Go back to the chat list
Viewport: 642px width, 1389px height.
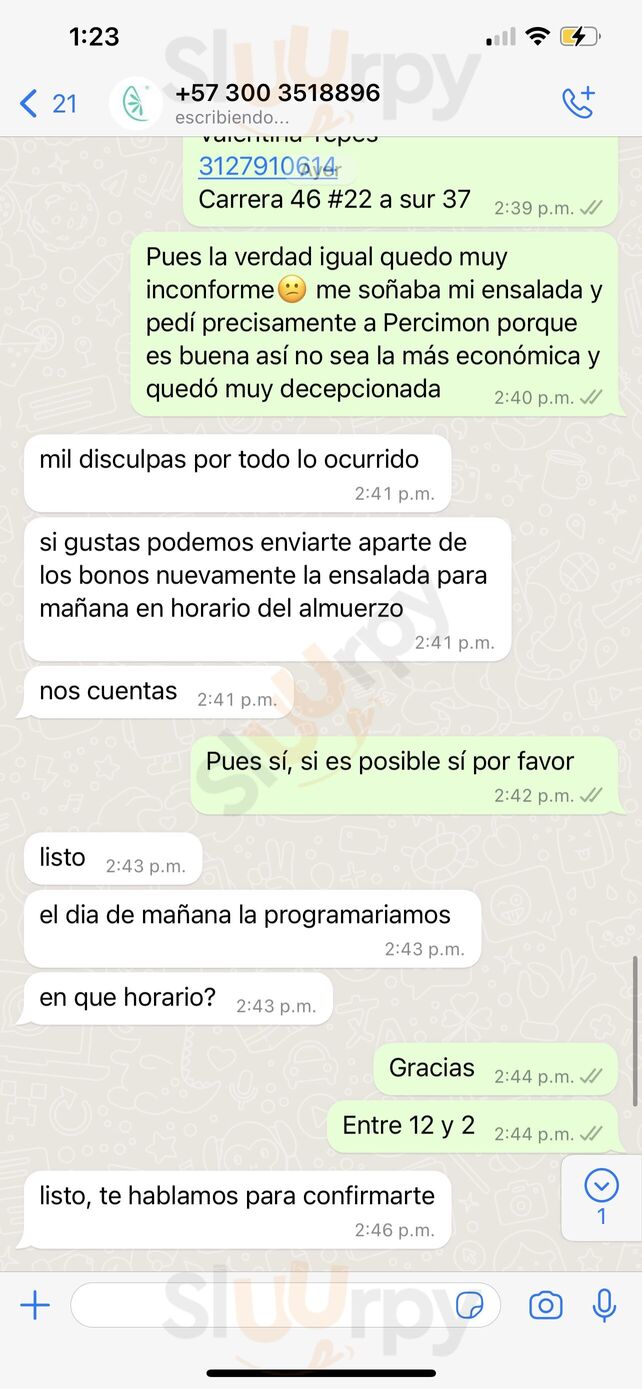(47, 103)
